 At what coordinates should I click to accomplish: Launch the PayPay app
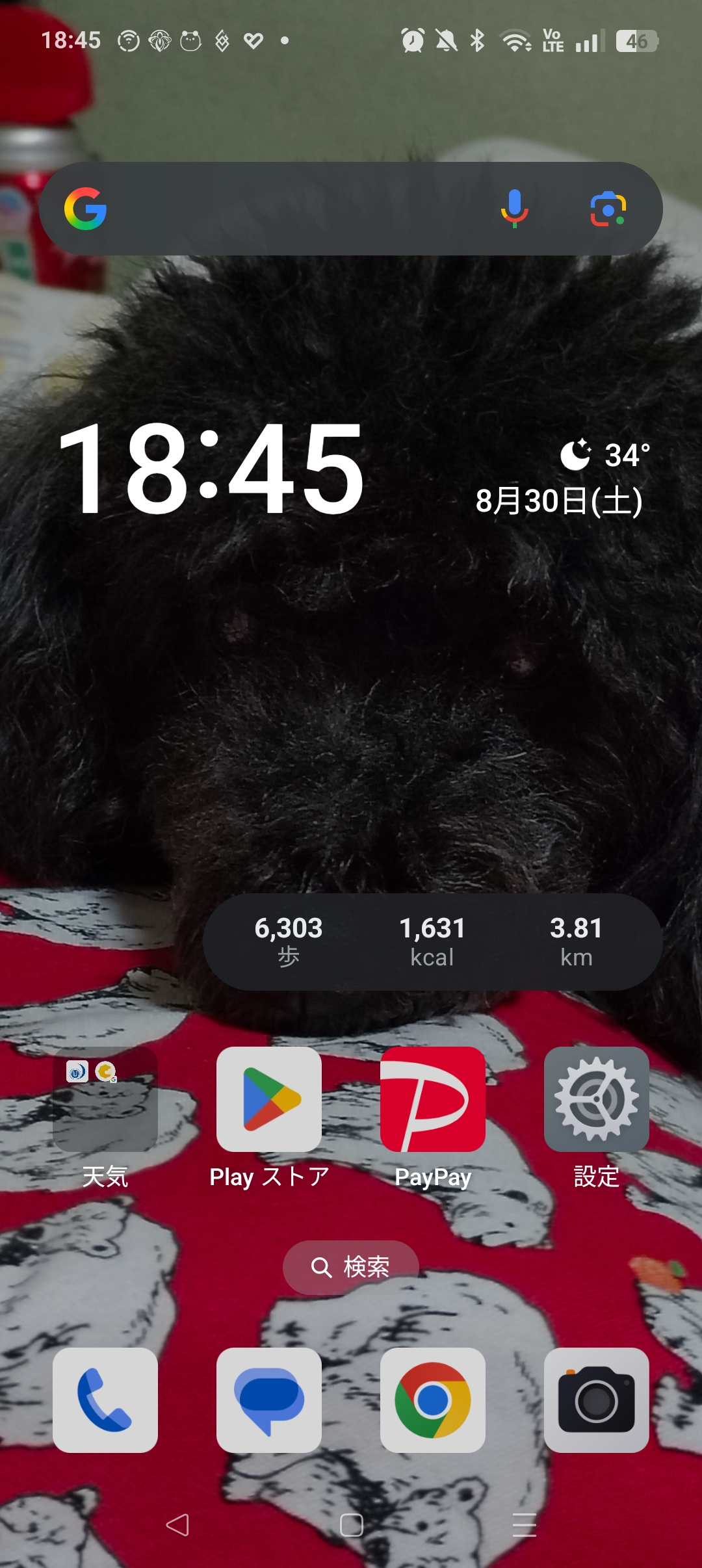pos(433,1099)
